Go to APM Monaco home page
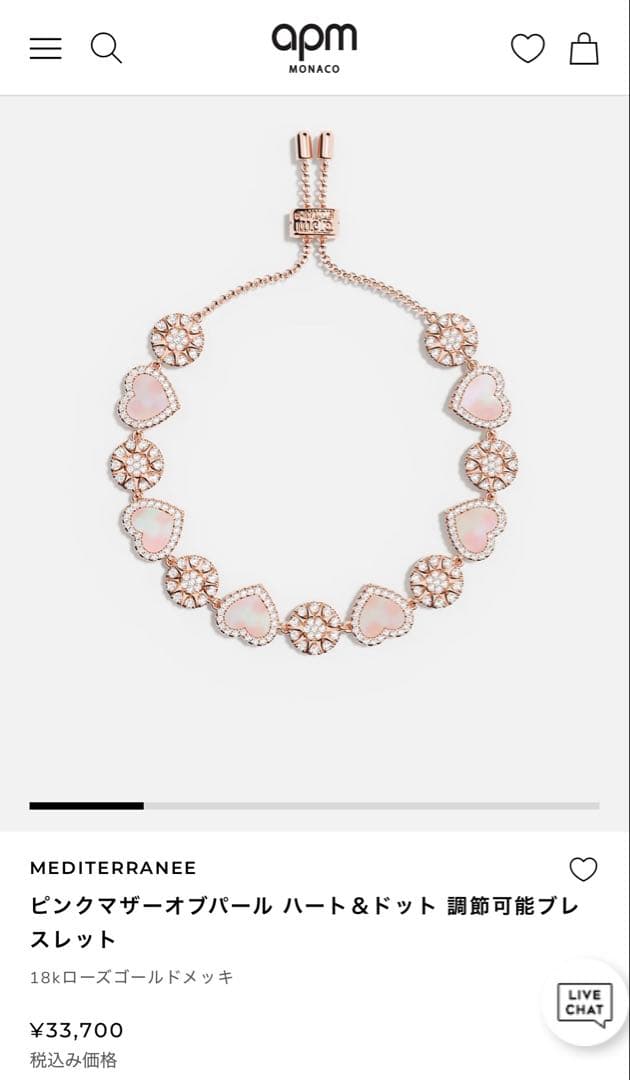The image size is (630, 1080). pyautogui.click(x=314, y=47)
